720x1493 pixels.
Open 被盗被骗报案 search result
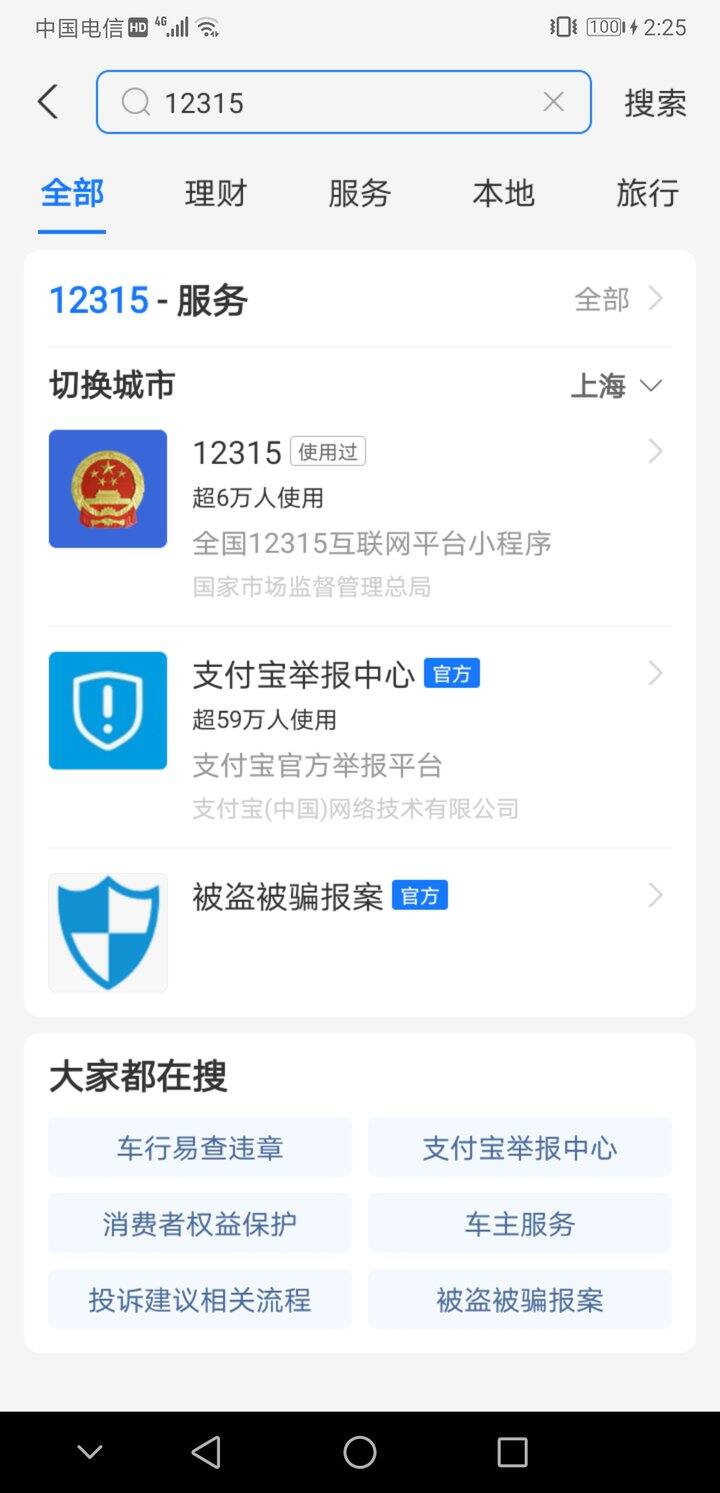360,932
